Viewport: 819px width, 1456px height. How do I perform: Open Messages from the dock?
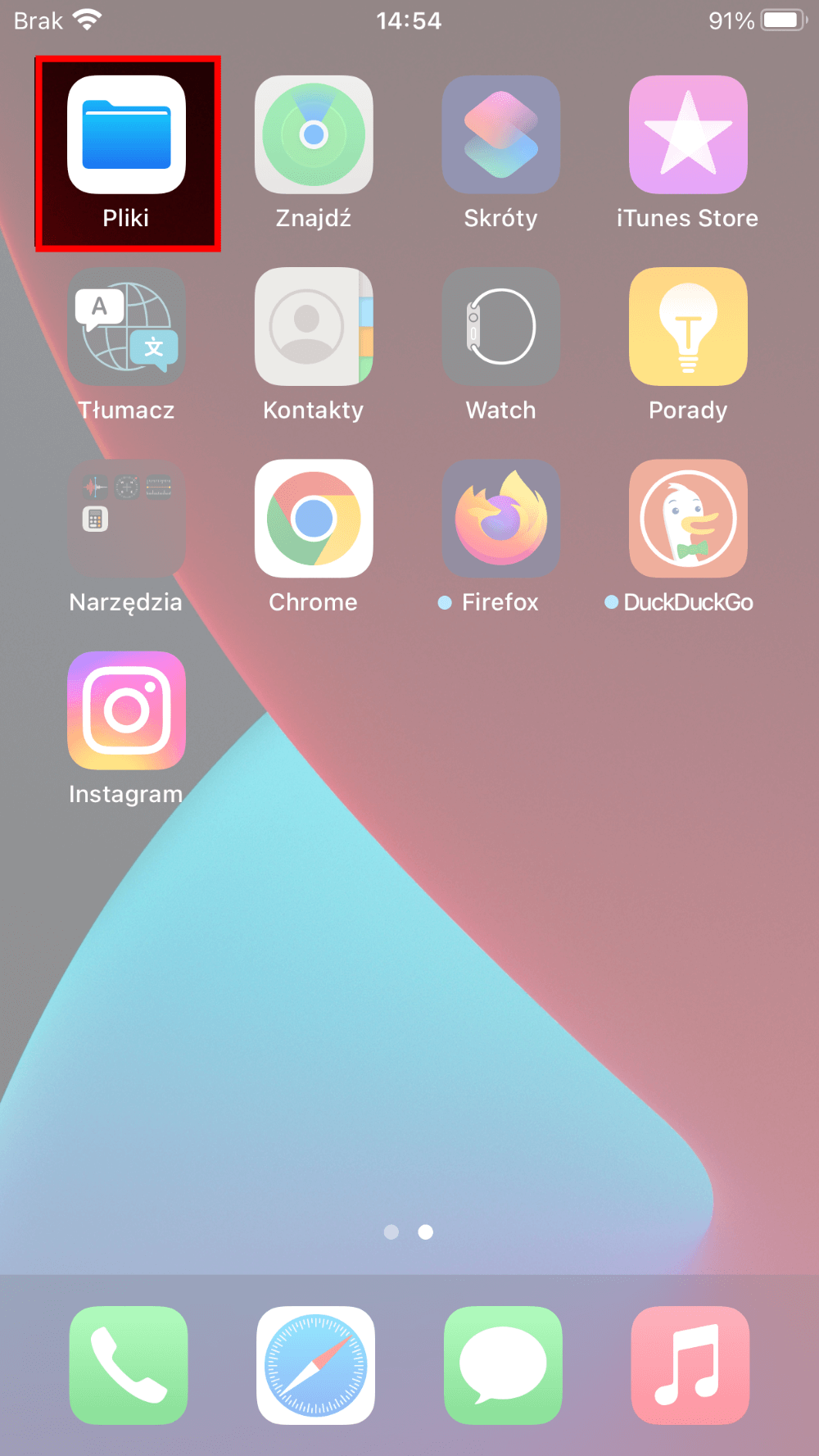pyautogui.click(x=503, y=1365)
